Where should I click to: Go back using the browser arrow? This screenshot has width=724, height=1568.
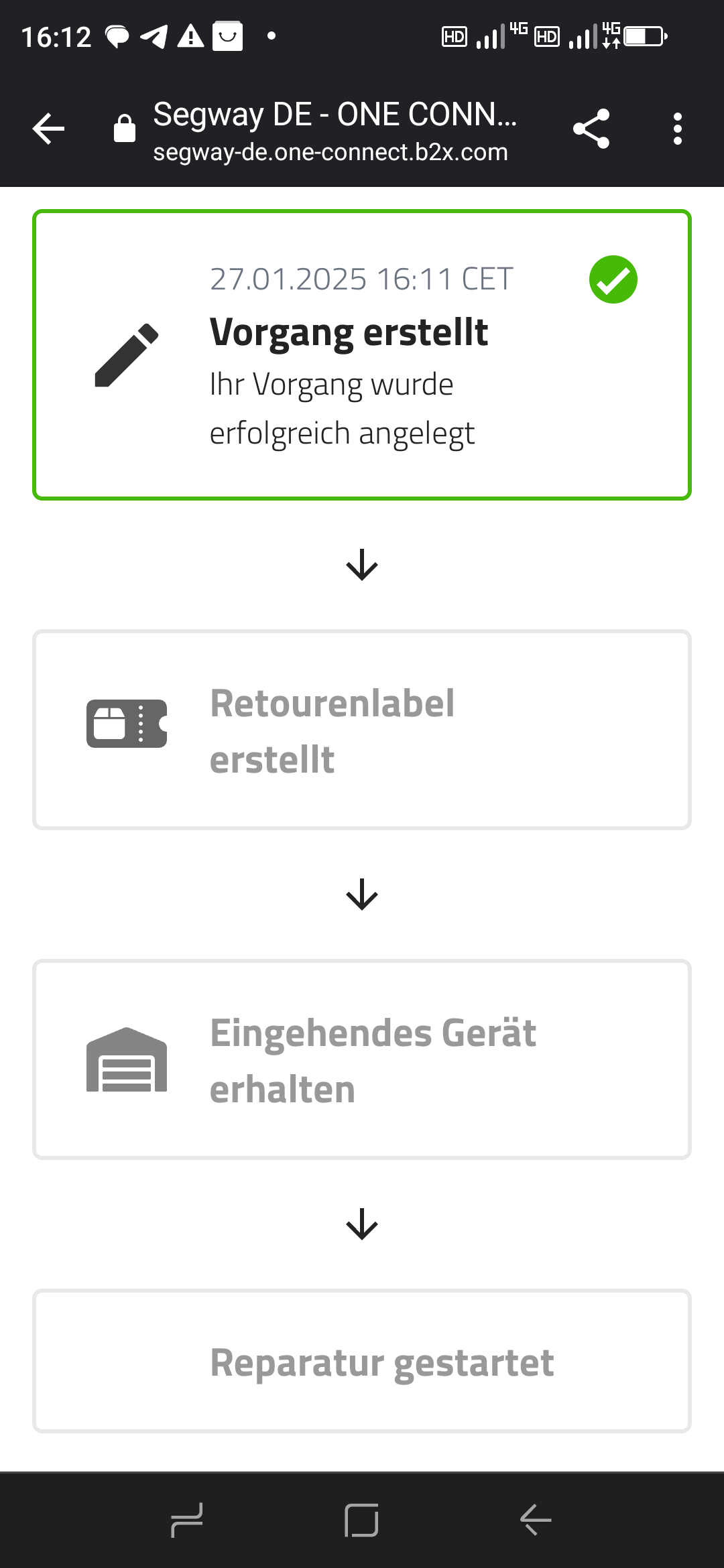click(48, 129)
